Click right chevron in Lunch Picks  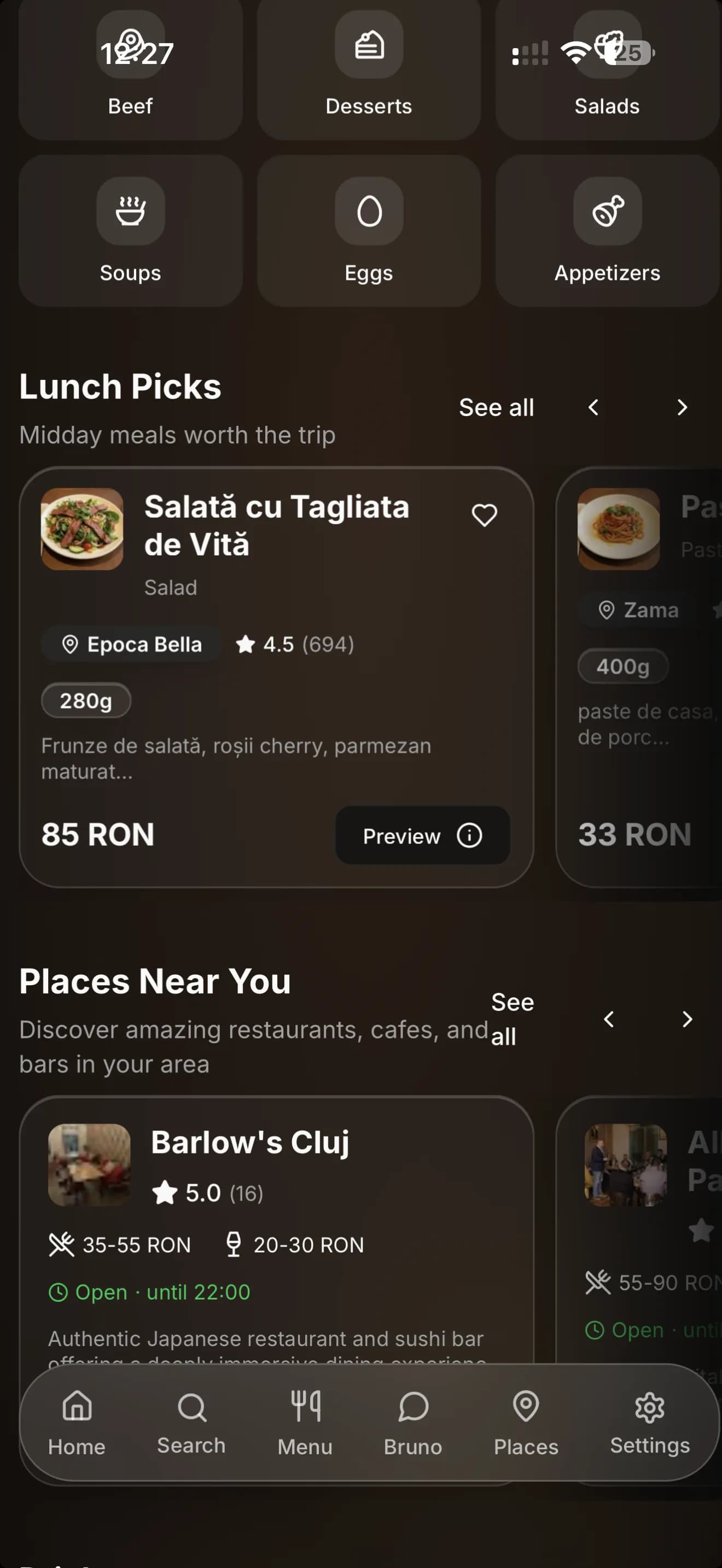[x=682, y=407]
